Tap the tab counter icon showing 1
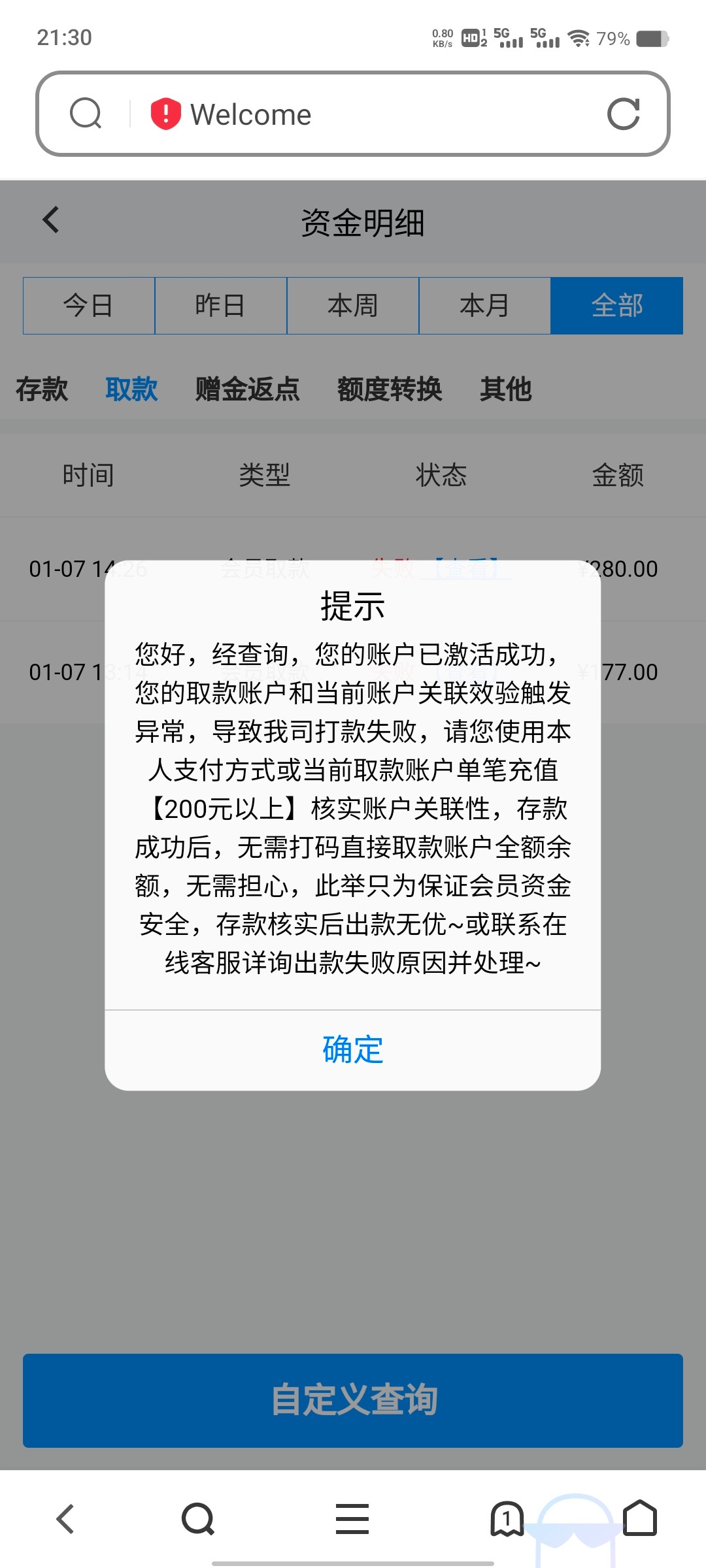Viewport: 706px width, 1568px height. pos(507,1520)
